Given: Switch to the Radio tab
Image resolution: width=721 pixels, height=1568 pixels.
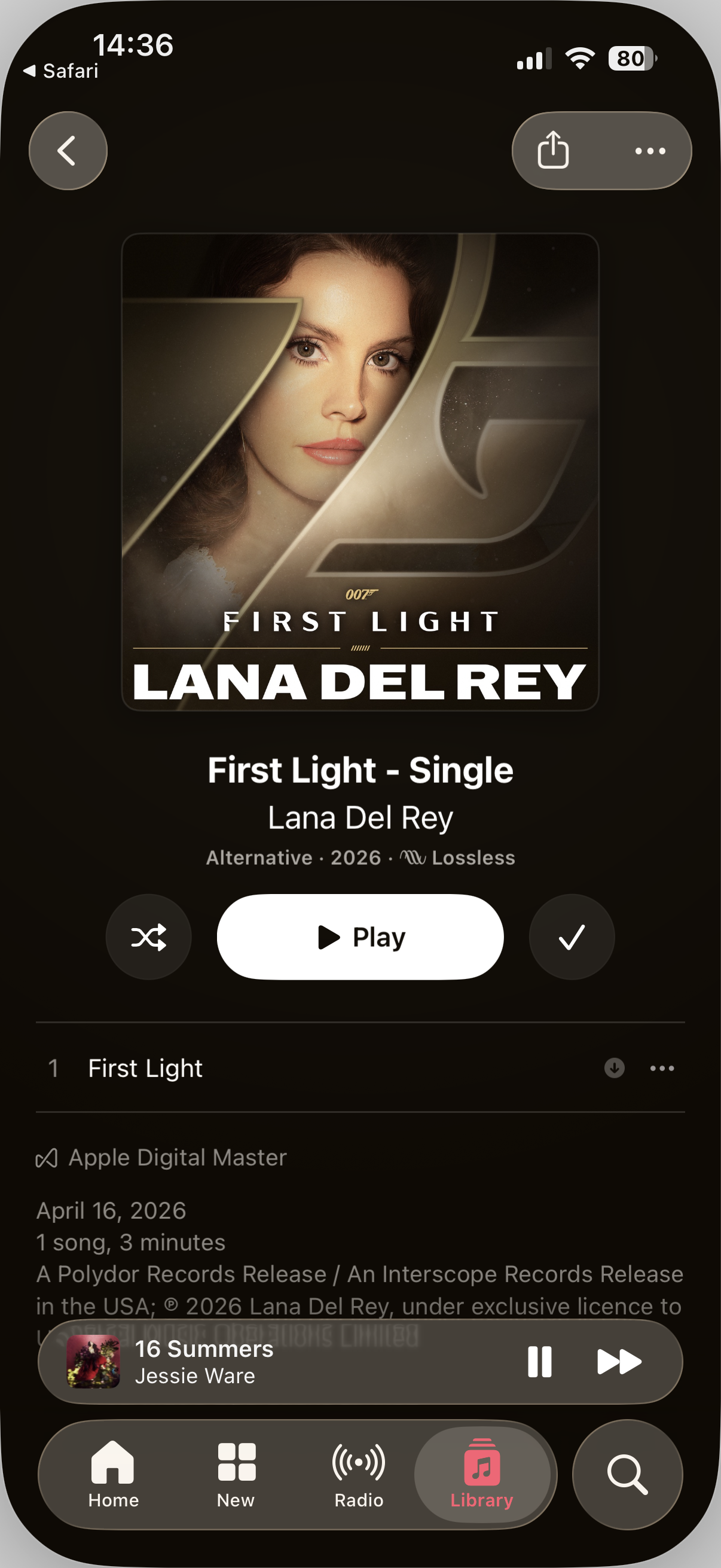Looking at the screenshot, I should [359, 1474].
